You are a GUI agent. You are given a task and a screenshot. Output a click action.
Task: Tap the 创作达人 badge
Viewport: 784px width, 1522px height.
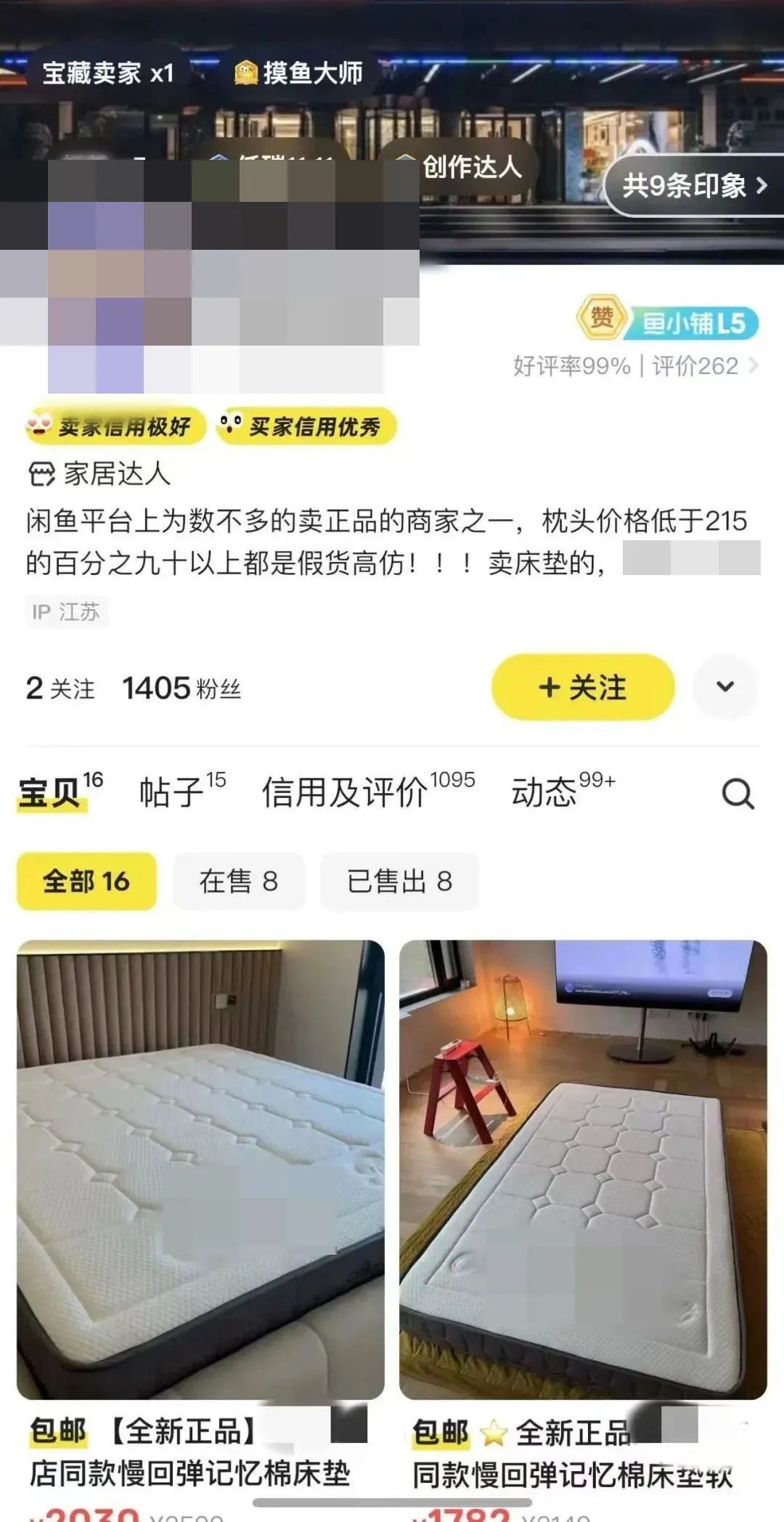[461, 167]
